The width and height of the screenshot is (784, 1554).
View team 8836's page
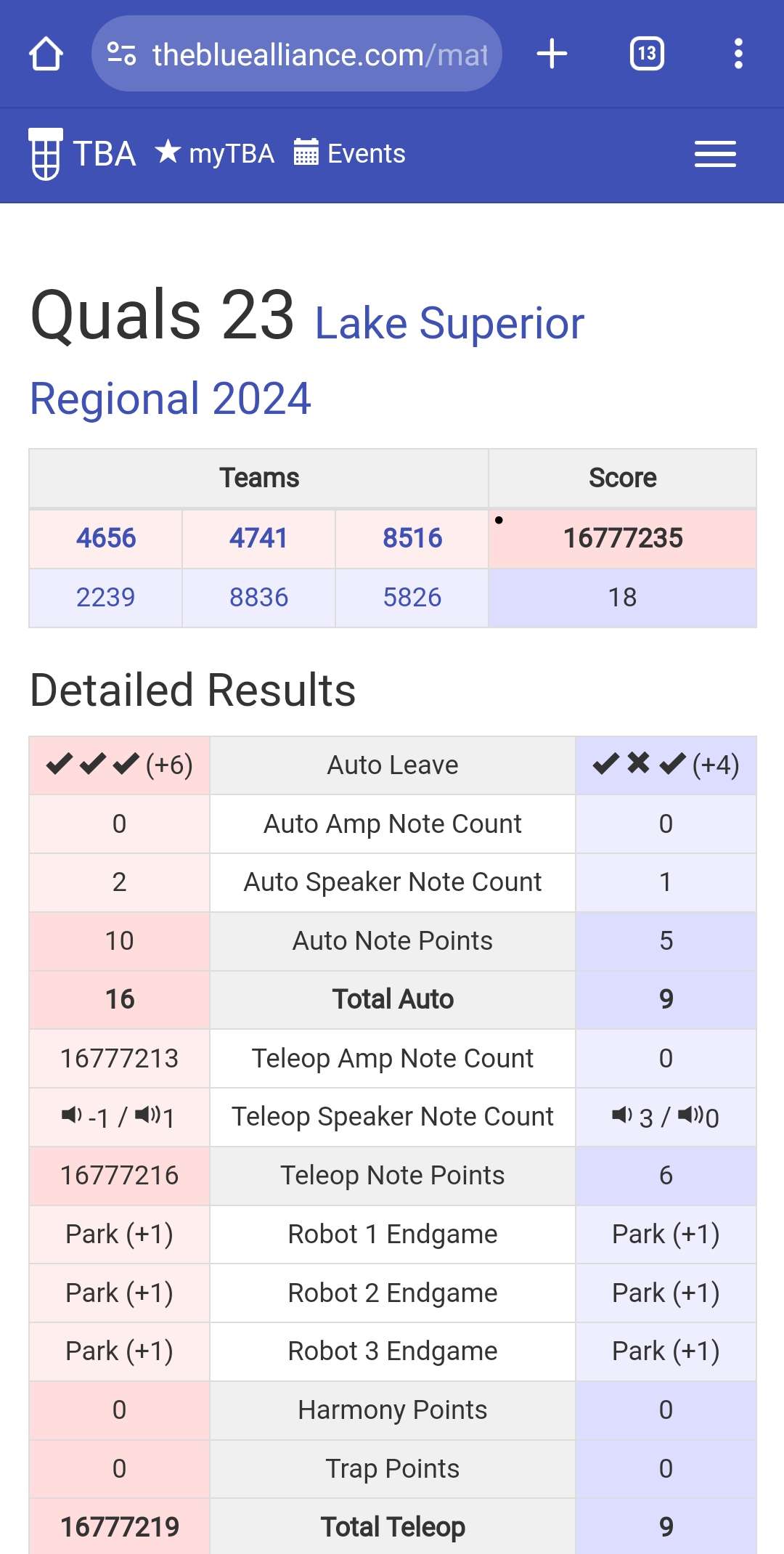(259, 598)
